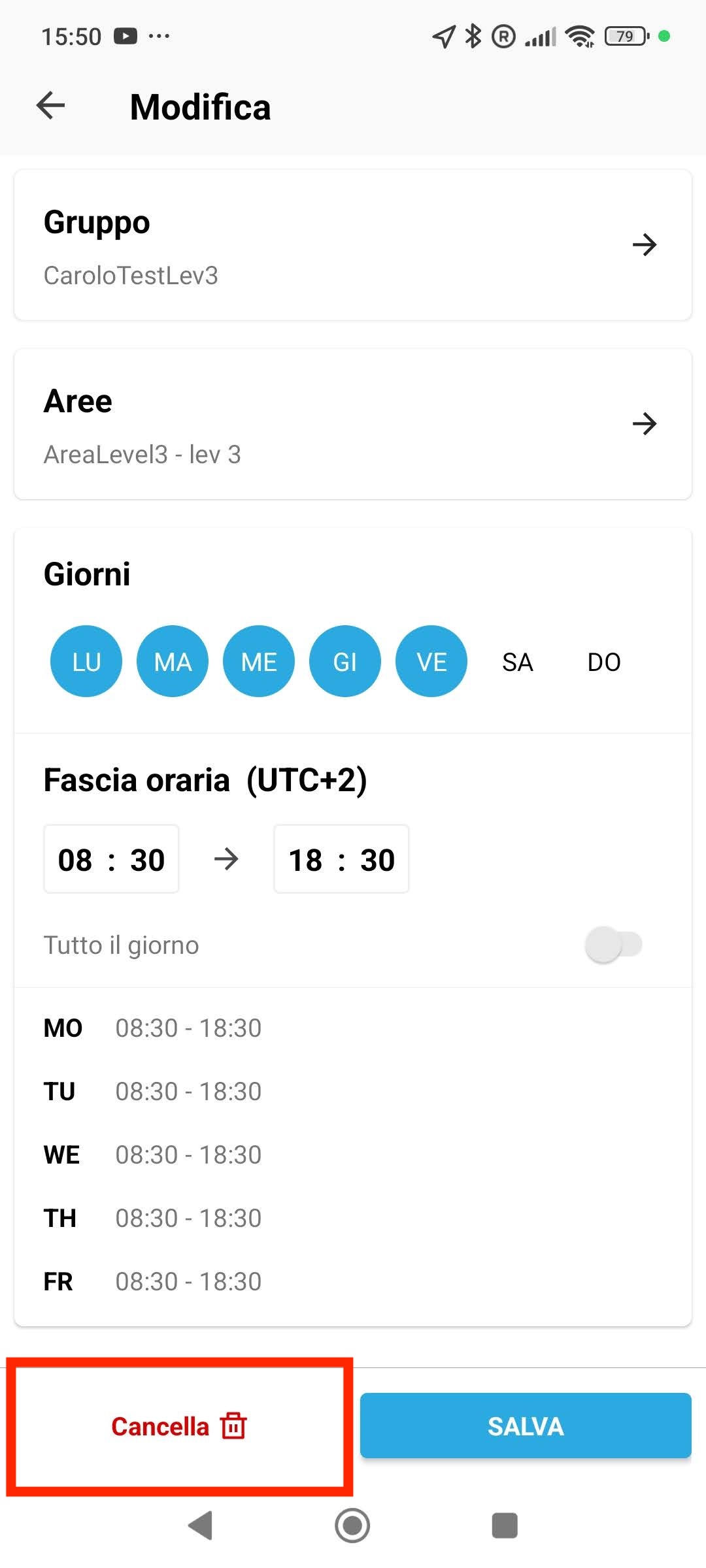Deselect the GI day chip
Viewport: 706px width, 1568px height.
coord(345,661)
